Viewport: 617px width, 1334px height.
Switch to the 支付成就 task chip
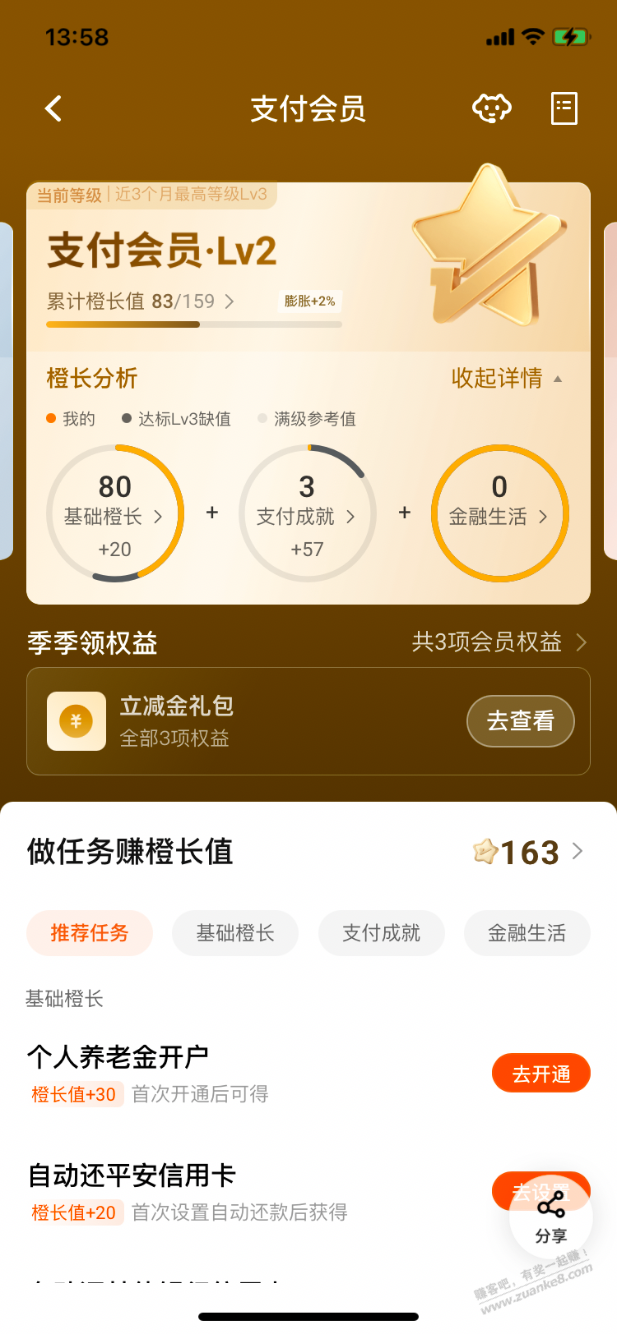(x=381, y=933)
